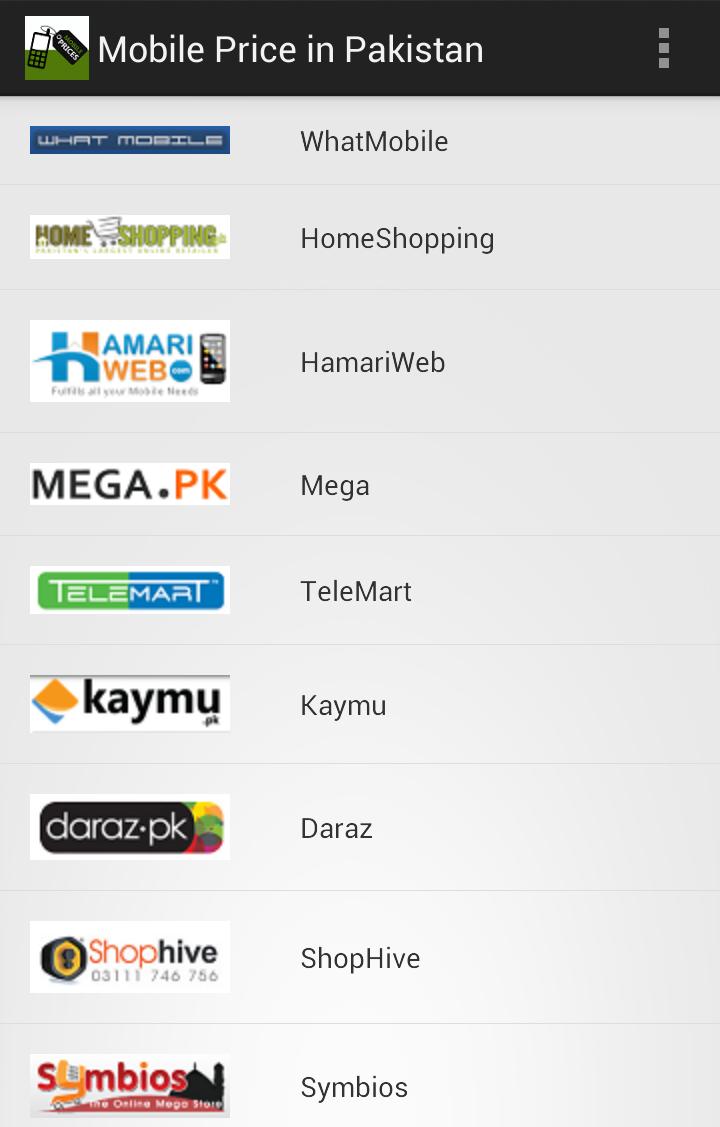
Task: Tap the HamariWeb logo image
Action: (x=129, y=361)
